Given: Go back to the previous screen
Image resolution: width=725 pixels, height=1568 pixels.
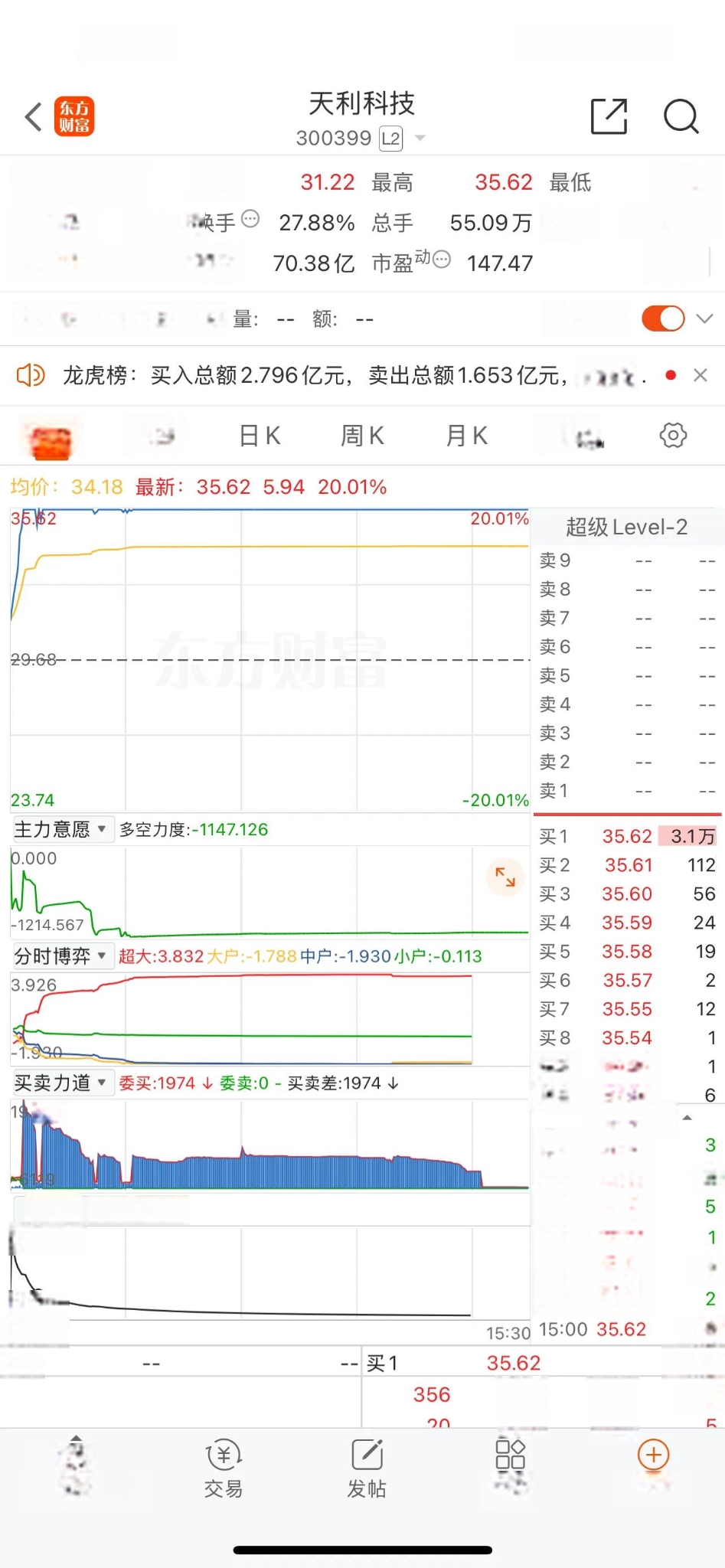Looking at the screenshot, I should (34, 117).
